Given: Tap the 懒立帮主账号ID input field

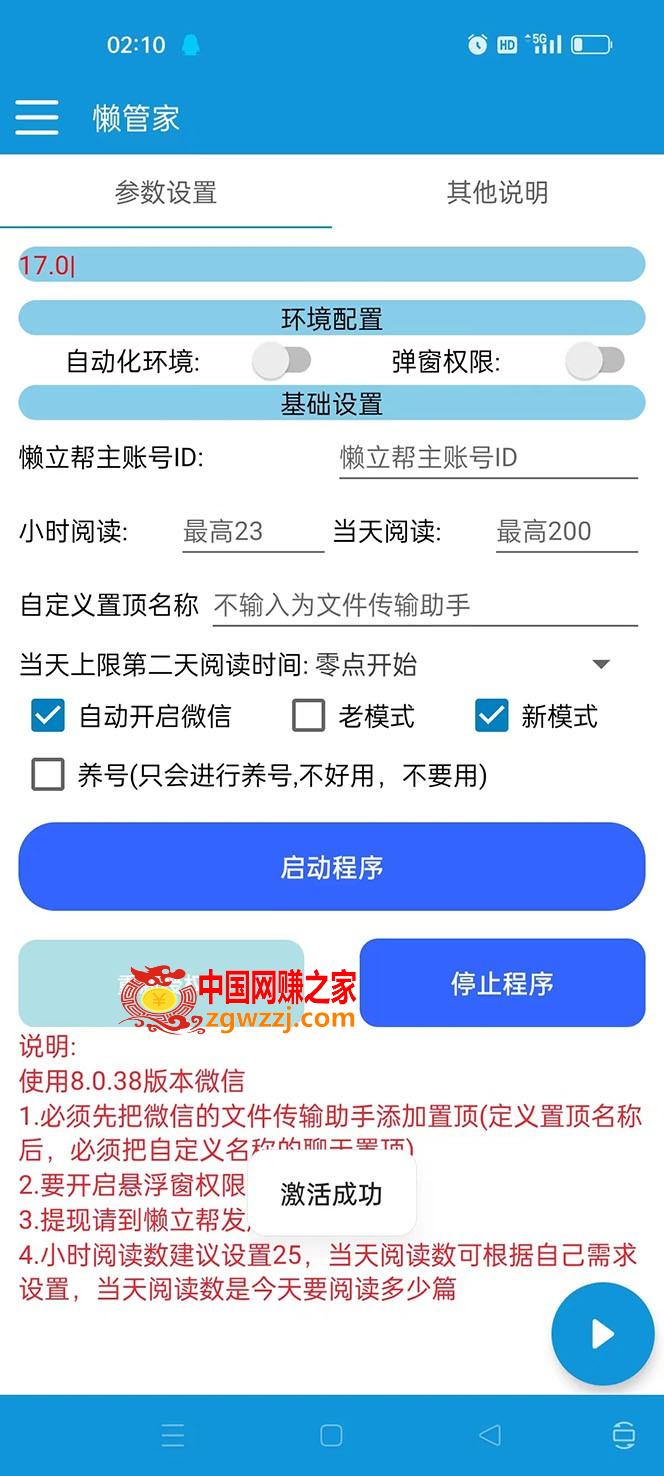Looking at the screenshot, I should 488,458.
